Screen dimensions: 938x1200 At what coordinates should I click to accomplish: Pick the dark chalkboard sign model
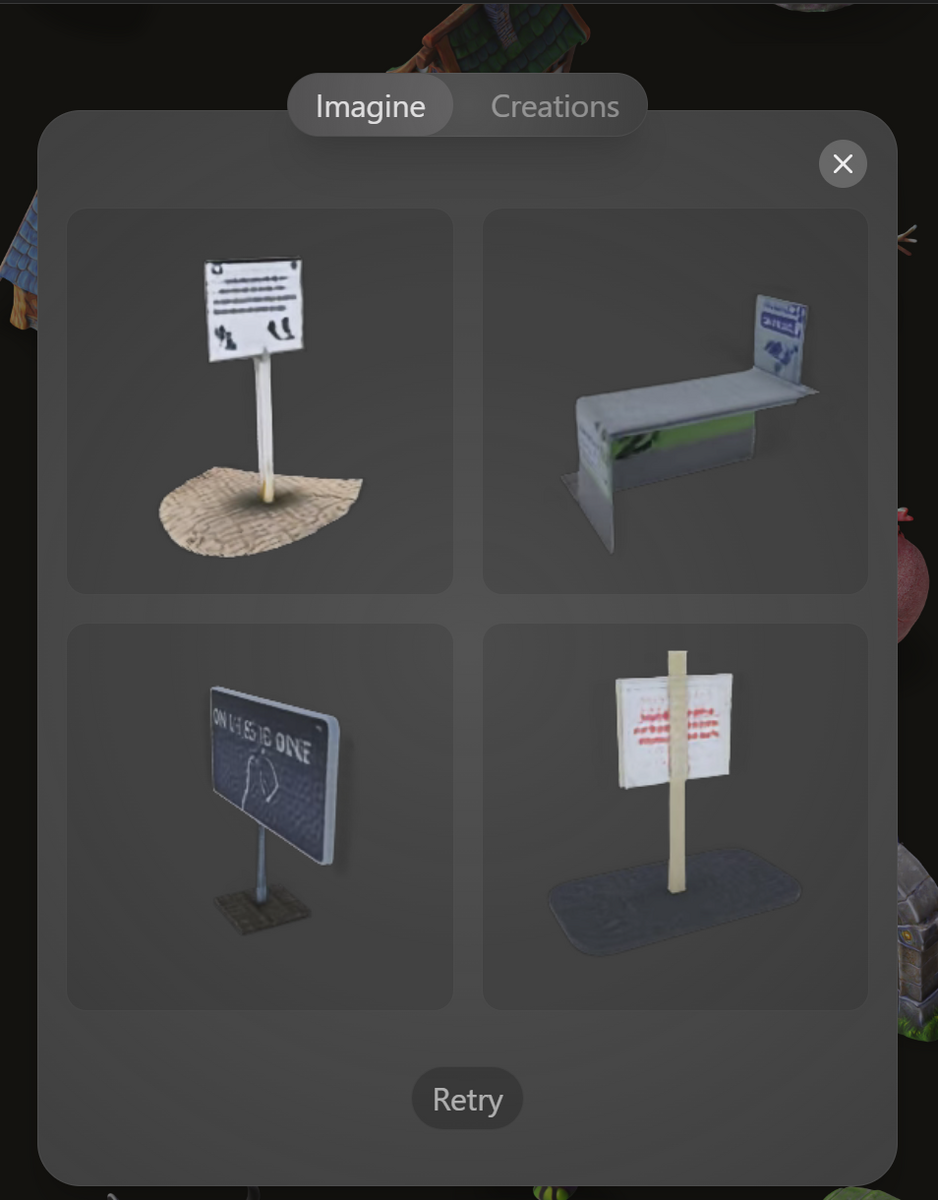[260, 816]
